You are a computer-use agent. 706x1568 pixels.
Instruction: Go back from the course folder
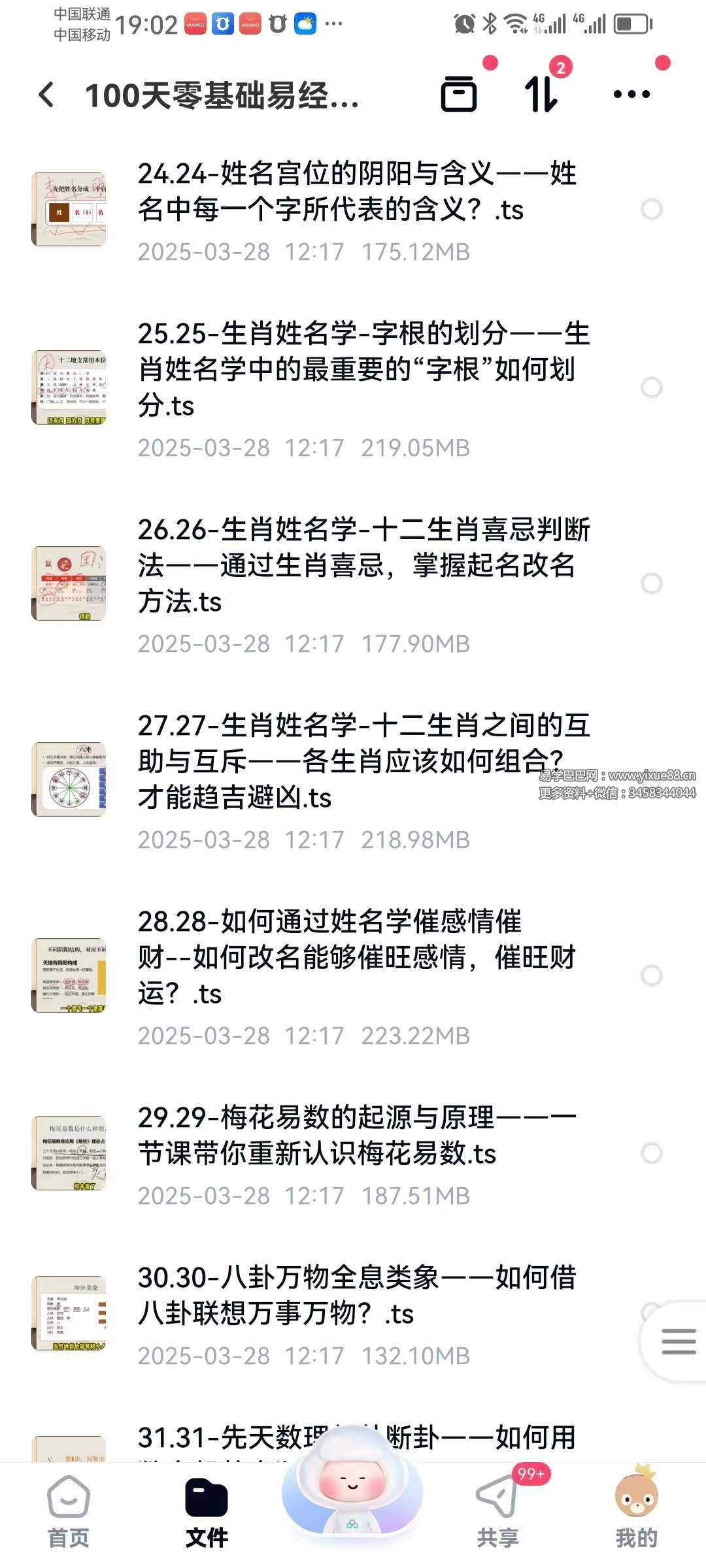[x=46, y=95]
